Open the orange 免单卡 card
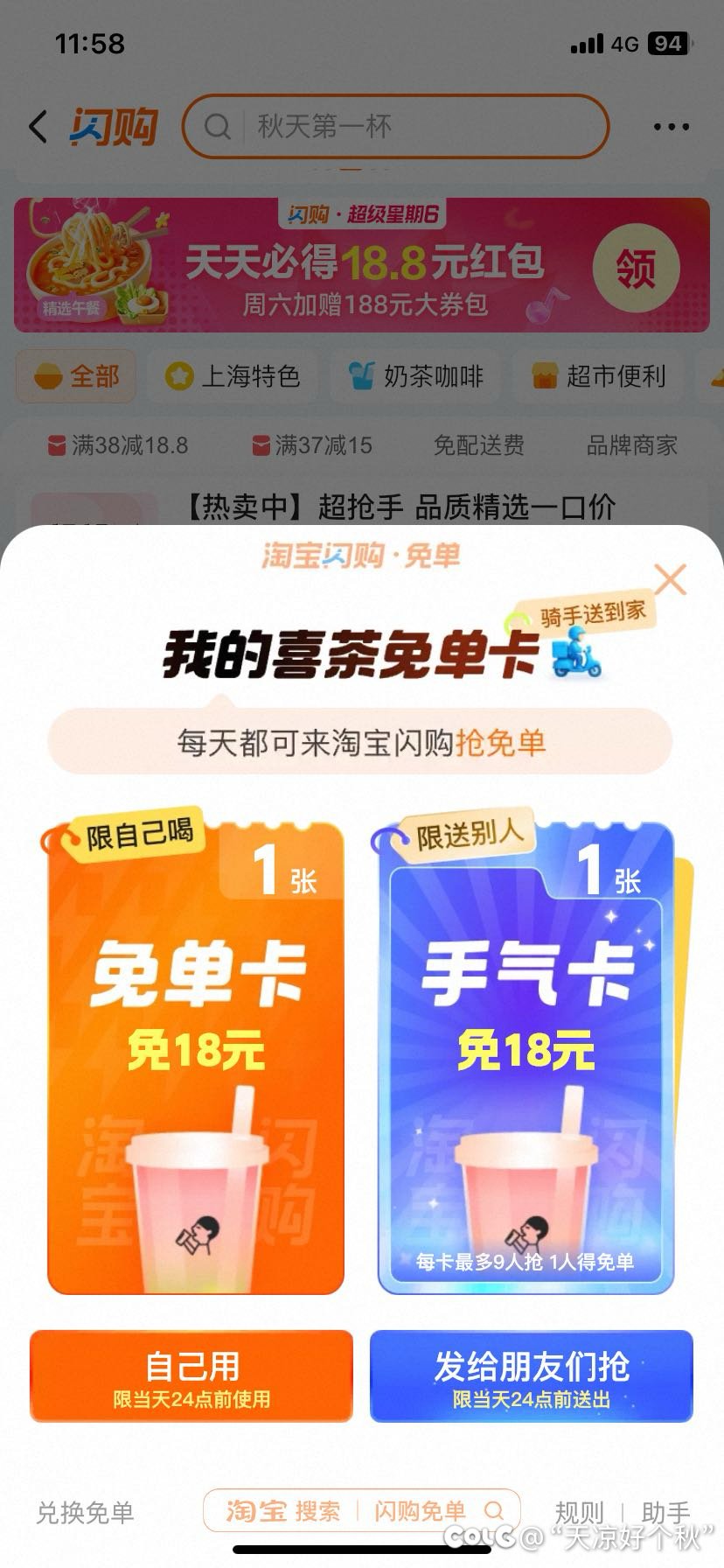This screenshot has width=724, height=1568. coord(196,1059)
